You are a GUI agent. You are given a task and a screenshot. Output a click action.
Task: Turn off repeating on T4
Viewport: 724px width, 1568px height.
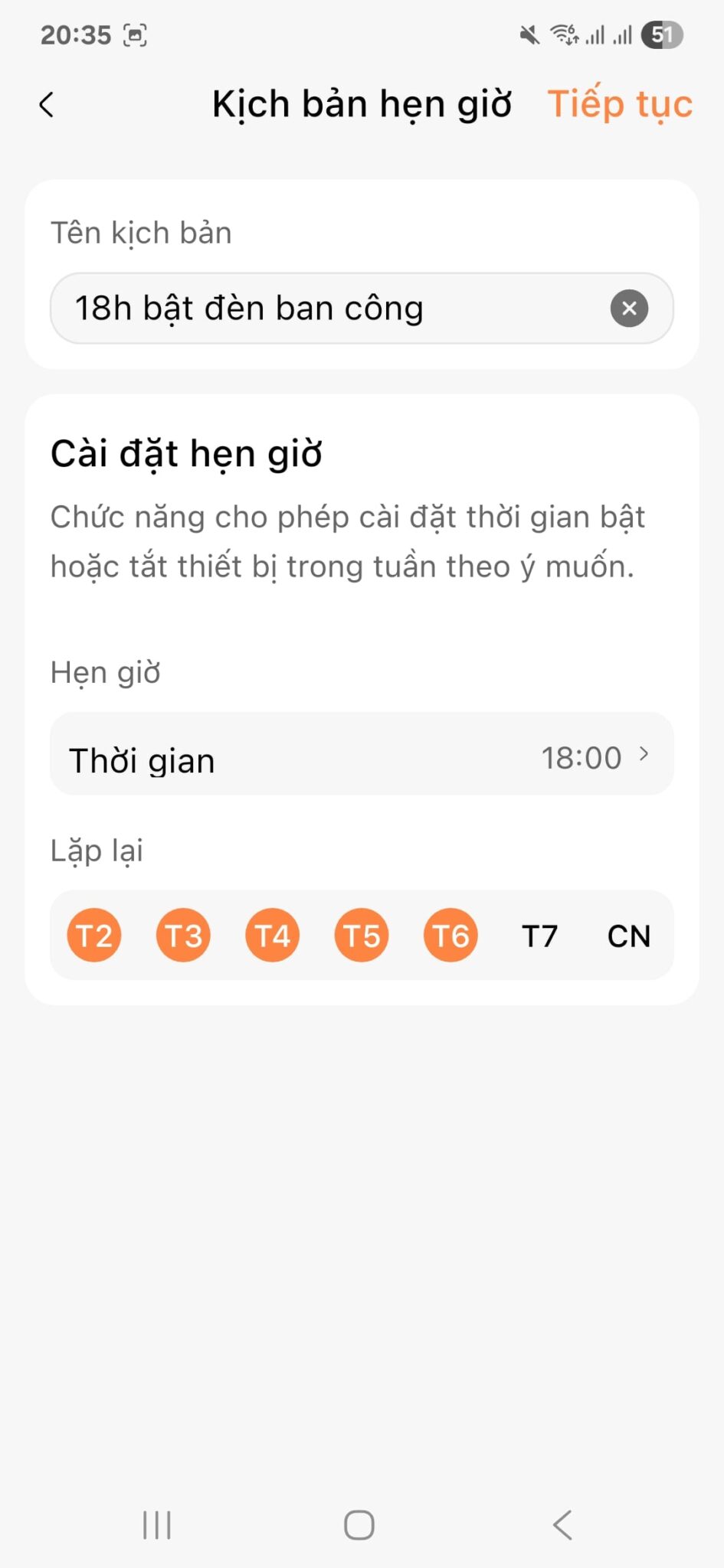(x=272, y=935)
